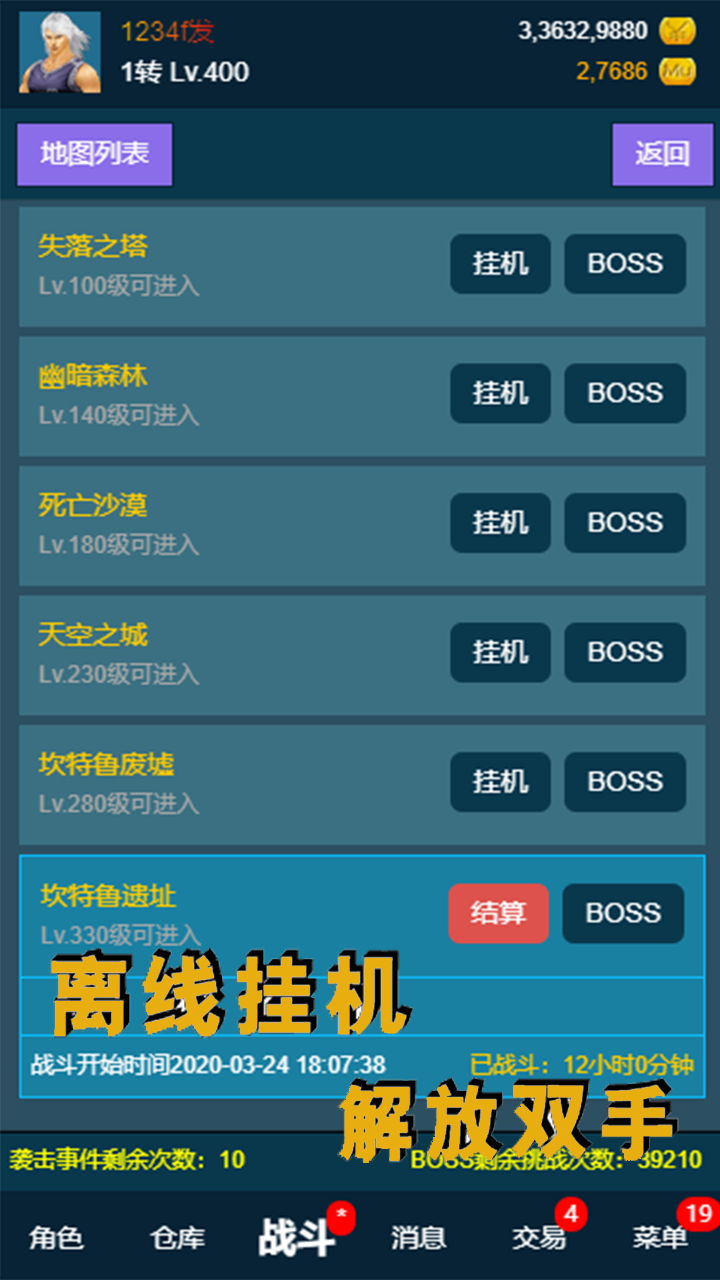Challenge the BOSS in 失落之塔
The height and width of the screenshot is (1280, 720).
(625, 264)
